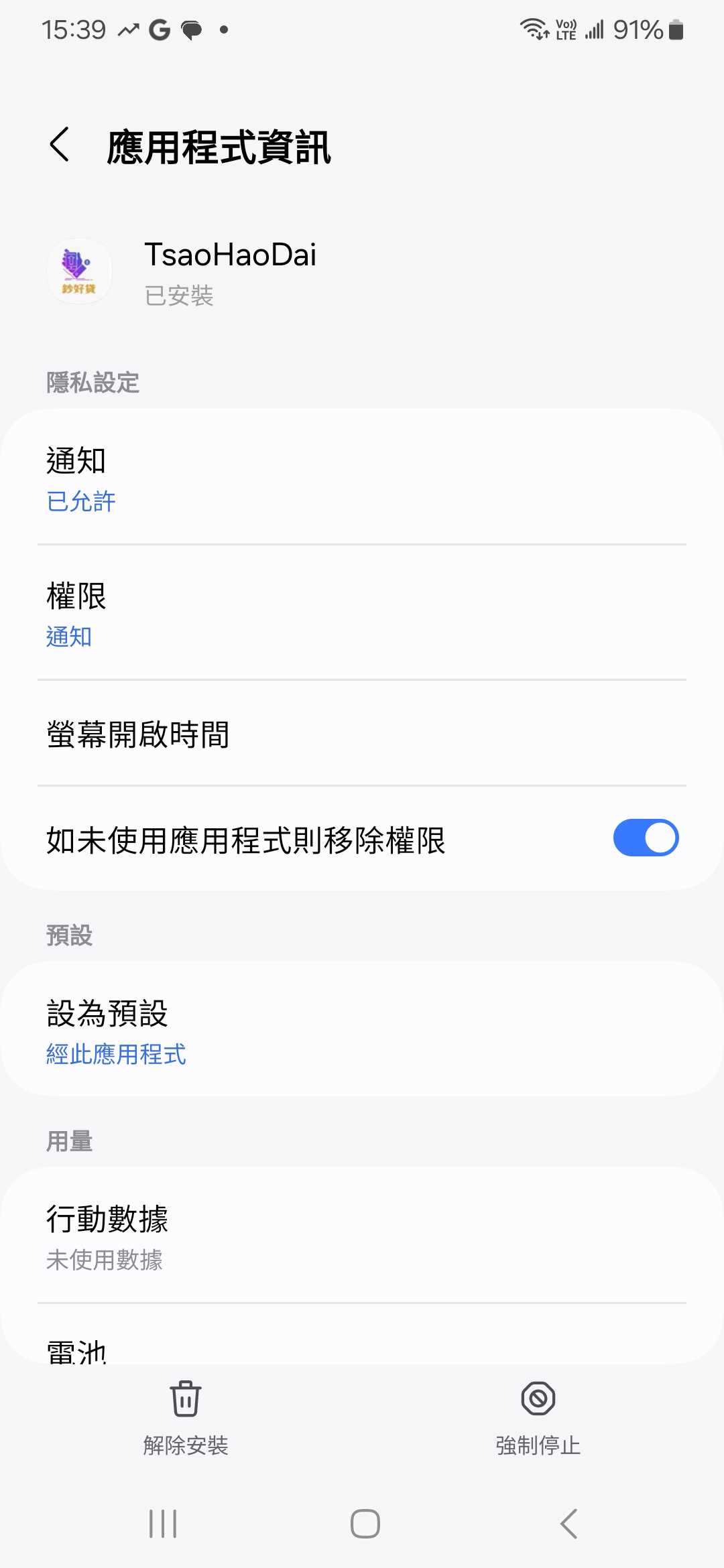Open 行動數據 mobile data usage row
The height and width of the screenshot is (1568, 724).
click(362, 1236)
